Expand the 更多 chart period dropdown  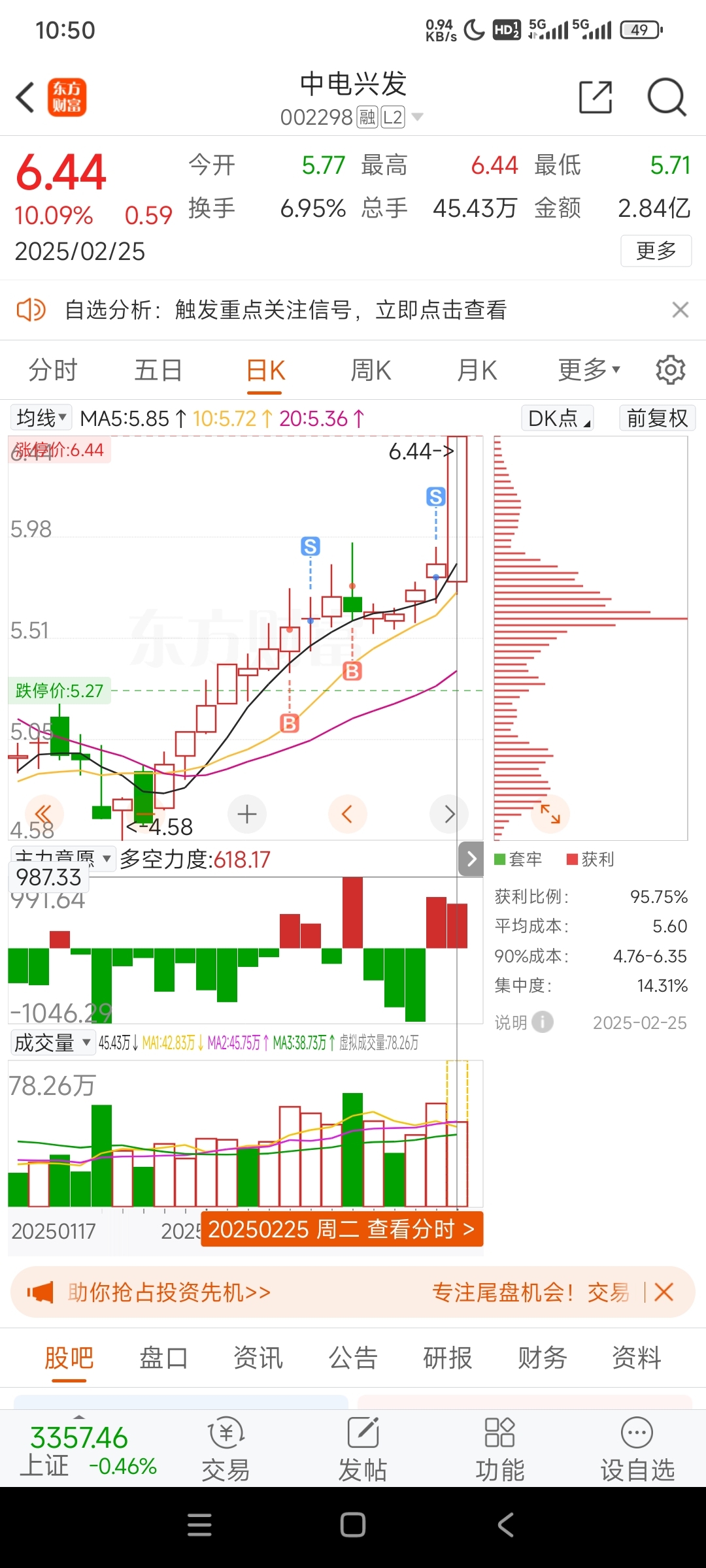(588, 370)
